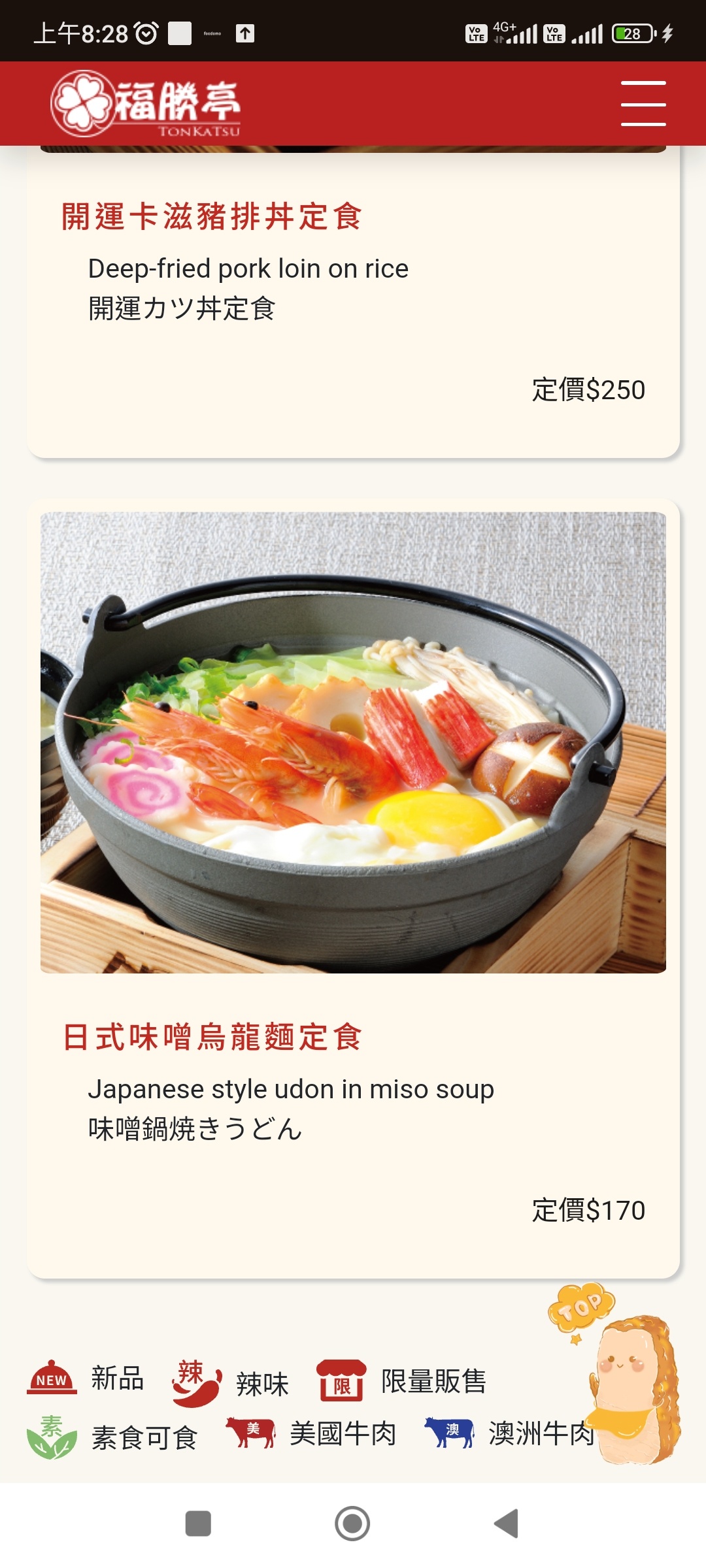Open the 日式味噌烏龍麵定食 card
Viewport: 706px width, 1568px height.
pyautogui.click(x=353, y=889)
